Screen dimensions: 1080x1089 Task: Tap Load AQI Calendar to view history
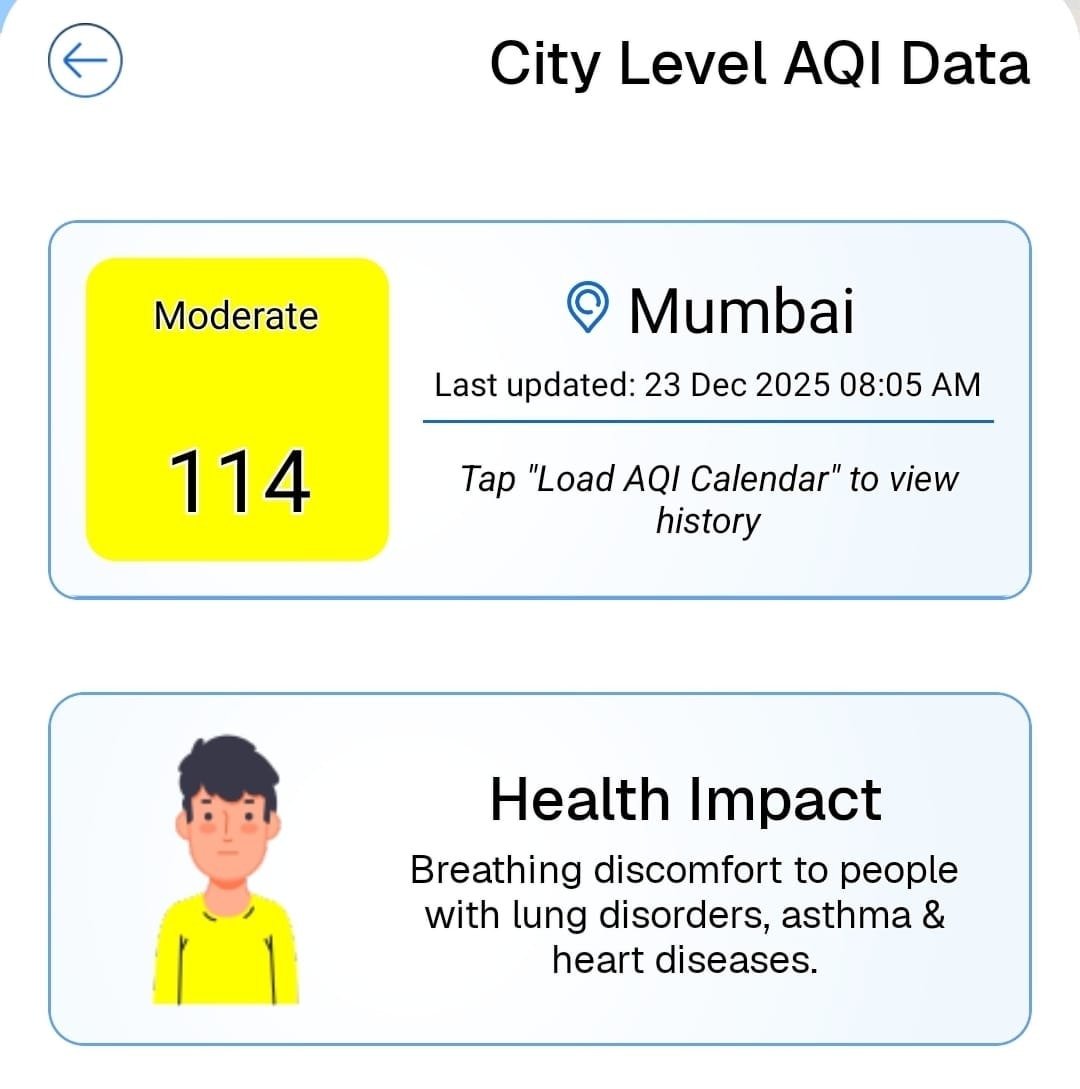coord(709,498)
